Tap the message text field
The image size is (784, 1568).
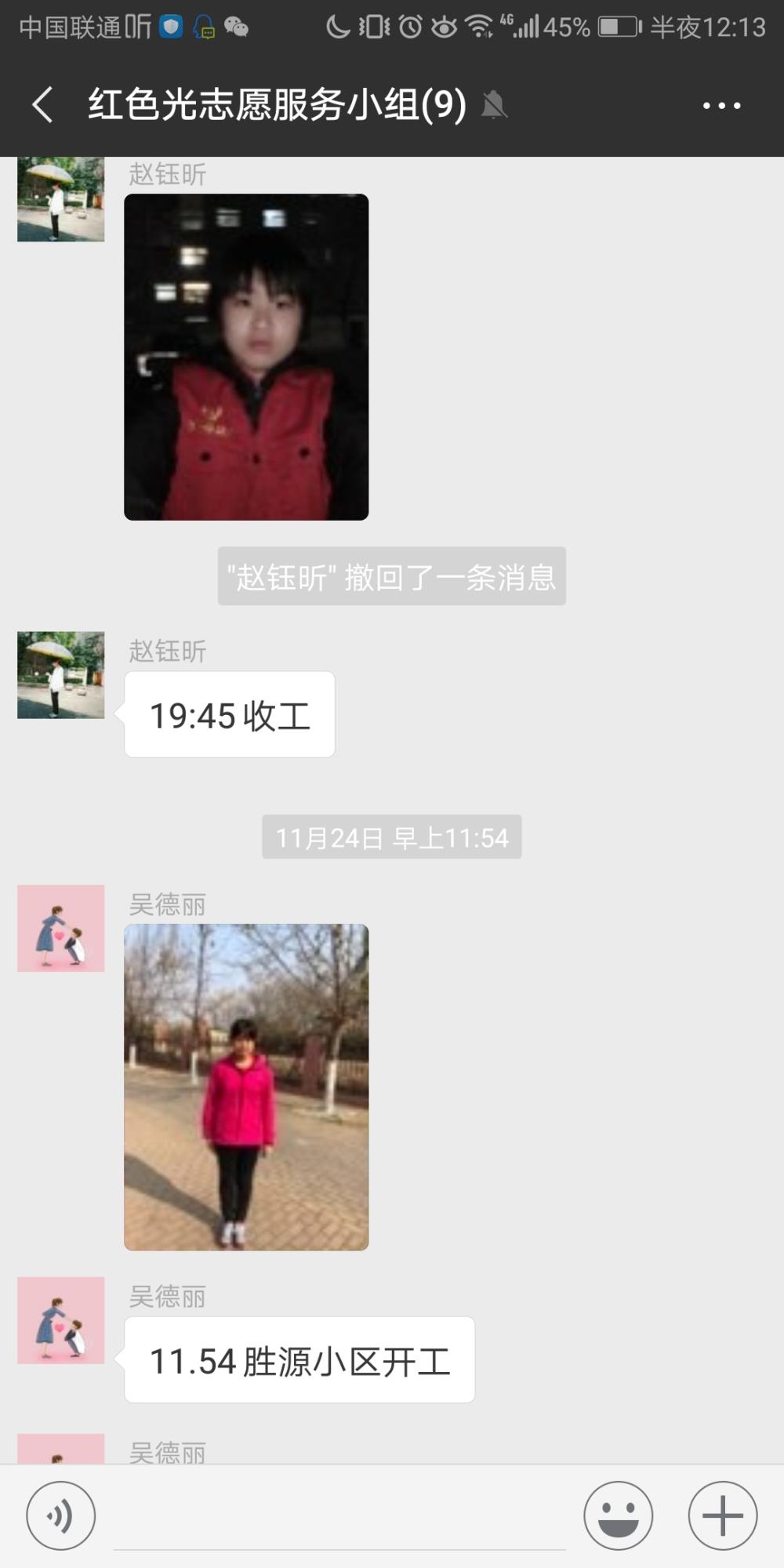tap(339, 1517)
